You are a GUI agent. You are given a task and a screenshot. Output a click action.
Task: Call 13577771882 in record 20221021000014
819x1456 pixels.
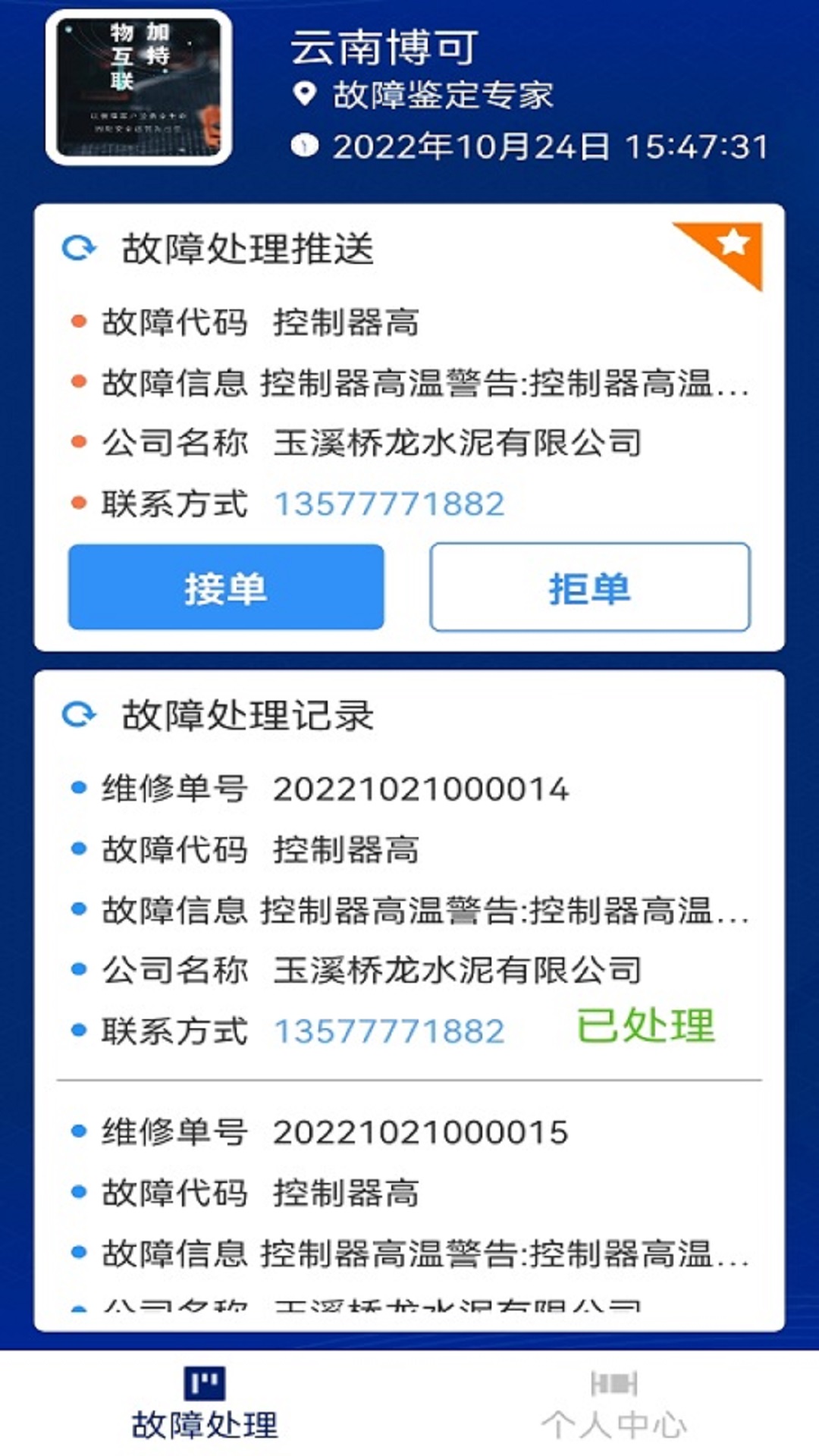click(x=389, y=1031)
